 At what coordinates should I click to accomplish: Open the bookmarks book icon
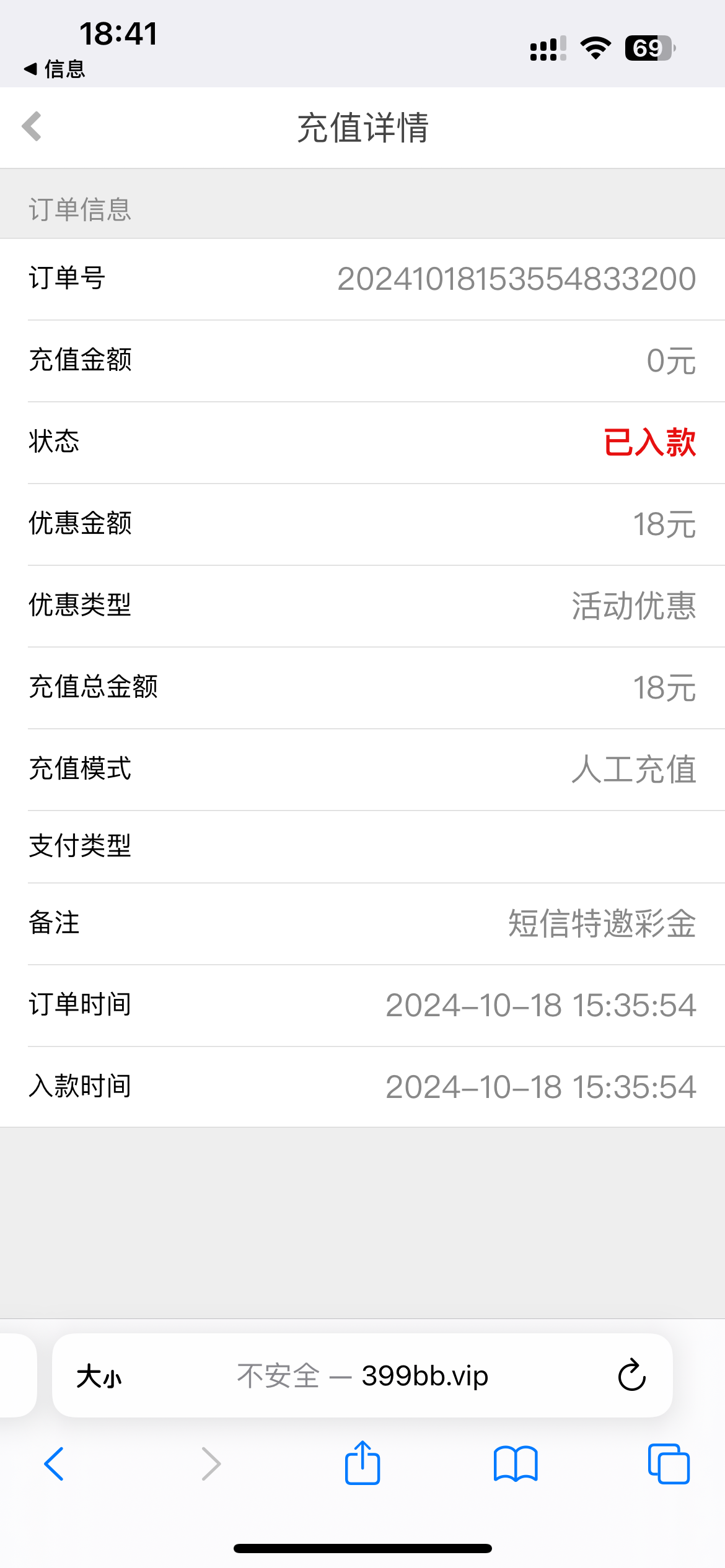(x=516, y=1464)
